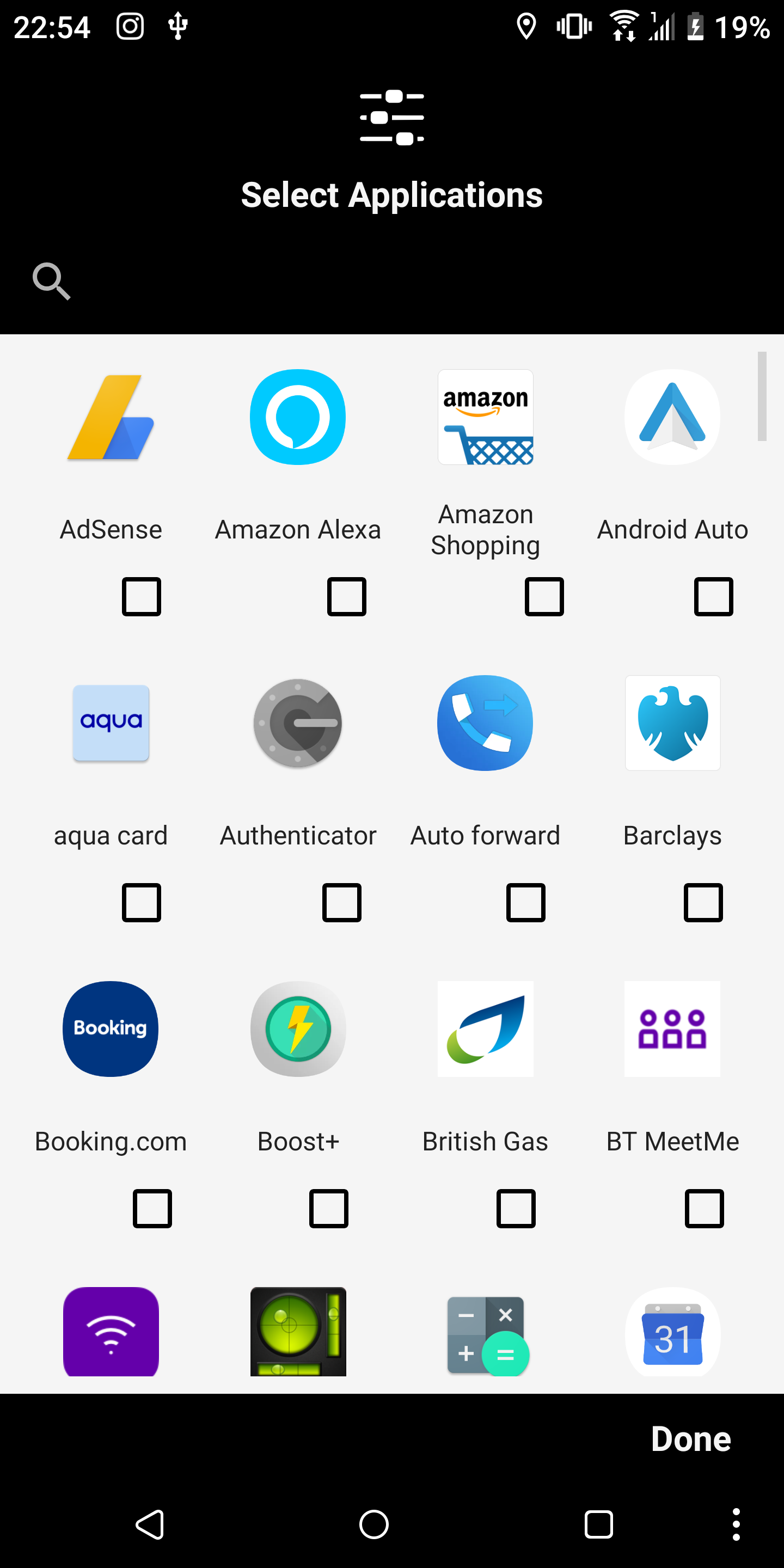The height and width of the screenshot is (1568, 784).
Task: Enable the Barclays checkbox
Action: [703, 902]
